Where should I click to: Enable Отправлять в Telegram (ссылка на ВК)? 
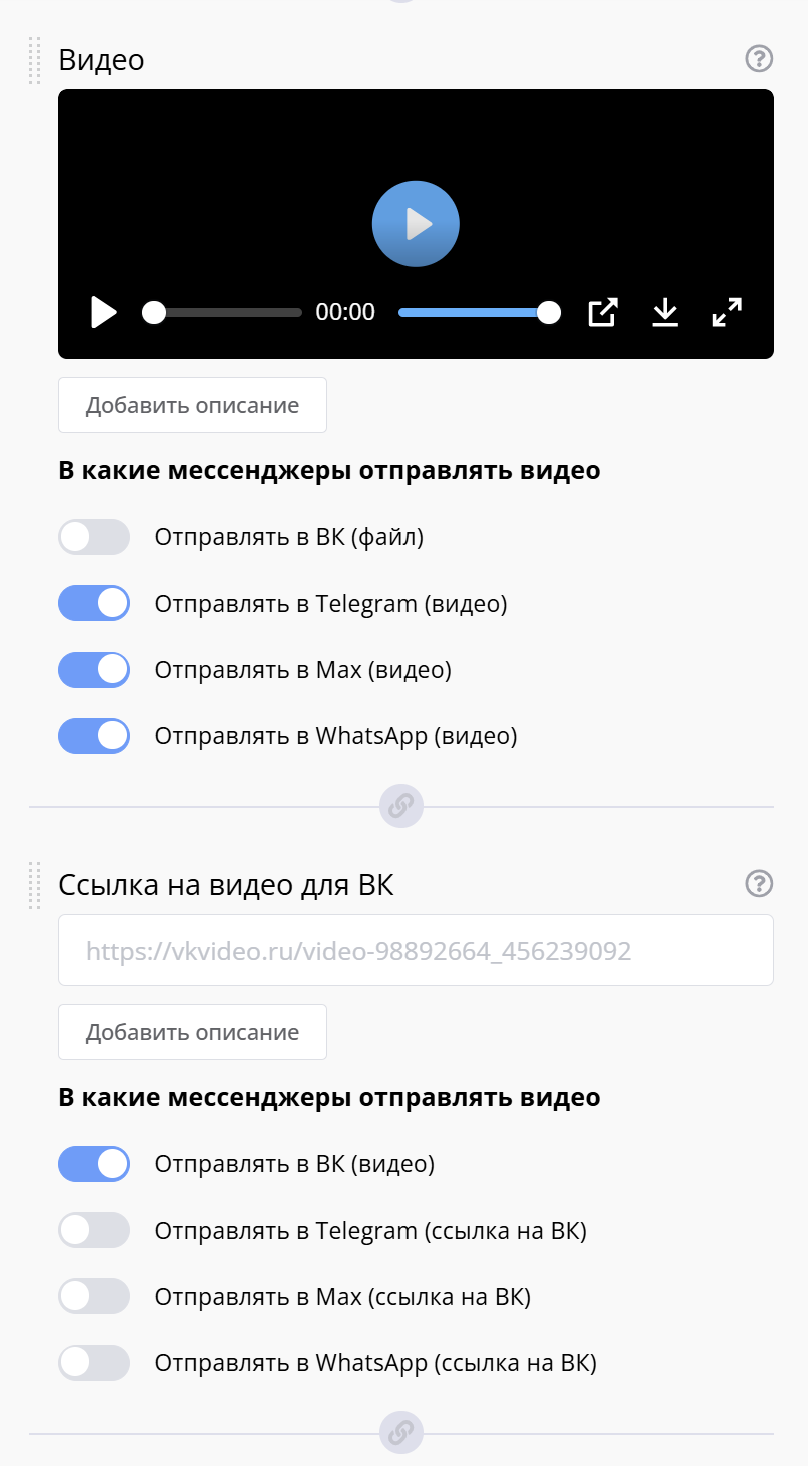95,1230
